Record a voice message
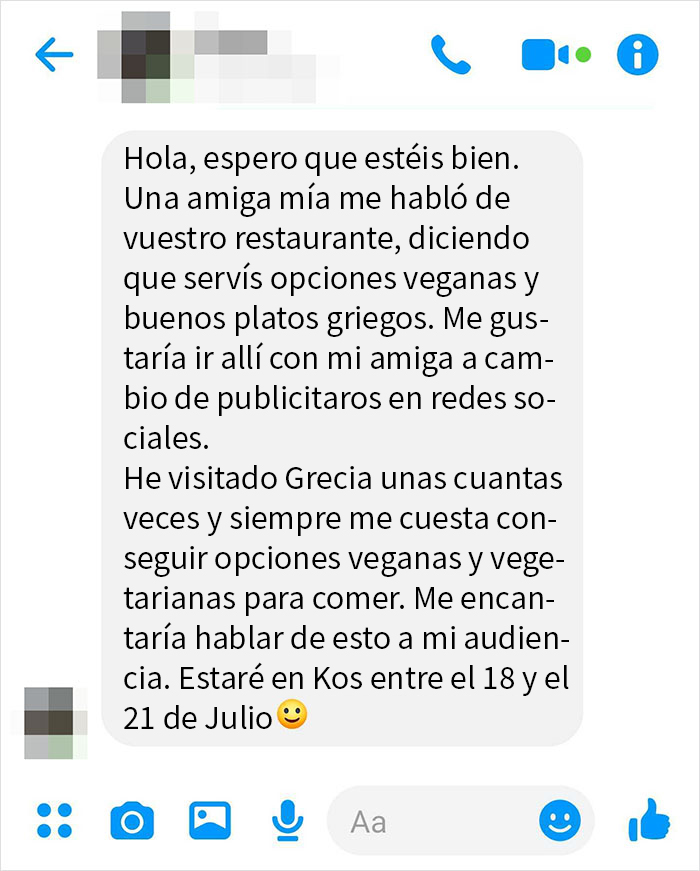 (x=288, y=821)
